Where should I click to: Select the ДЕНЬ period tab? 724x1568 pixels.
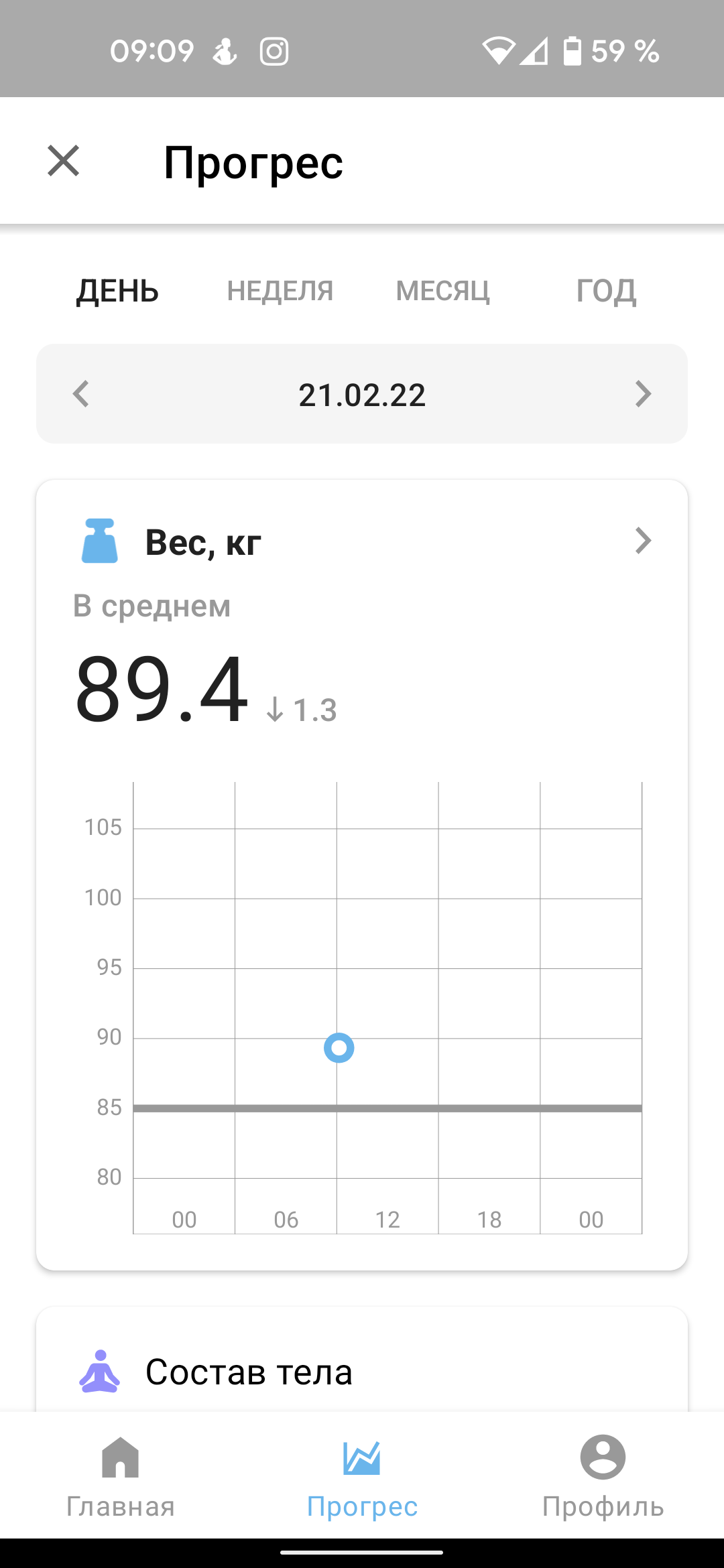point(117,291)
